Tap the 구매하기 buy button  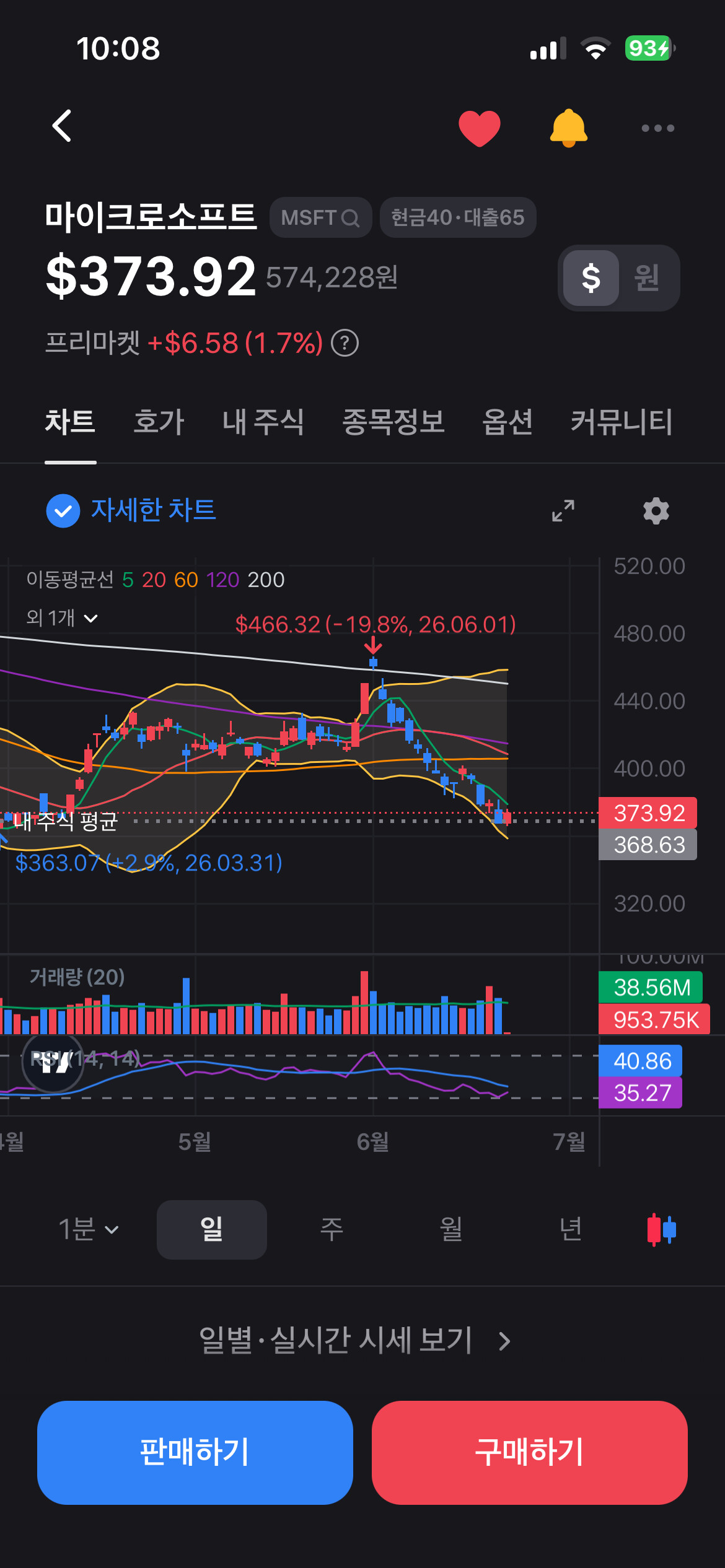tap(530, 1452)
